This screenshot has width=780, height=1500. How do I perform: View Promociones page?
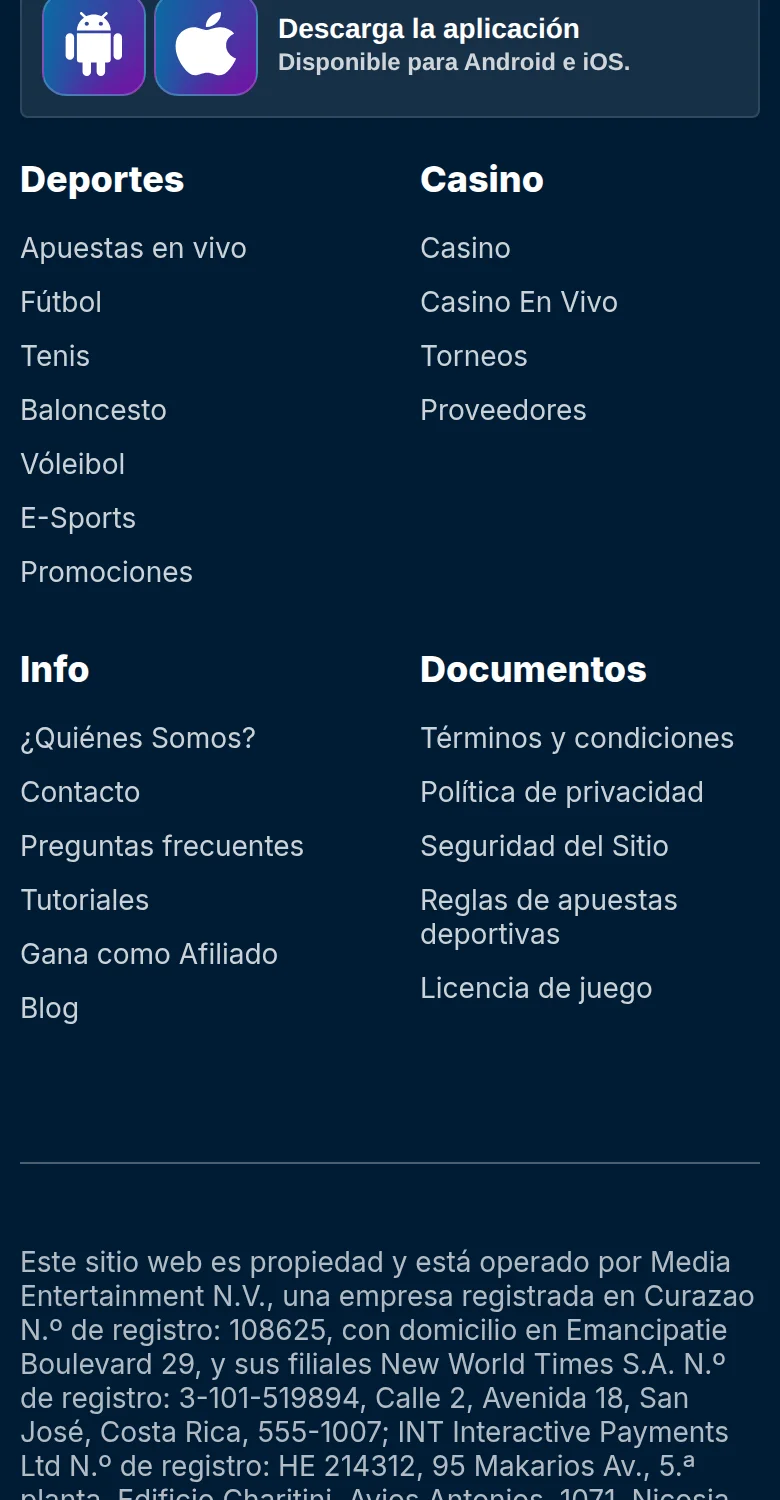(106, 572)
